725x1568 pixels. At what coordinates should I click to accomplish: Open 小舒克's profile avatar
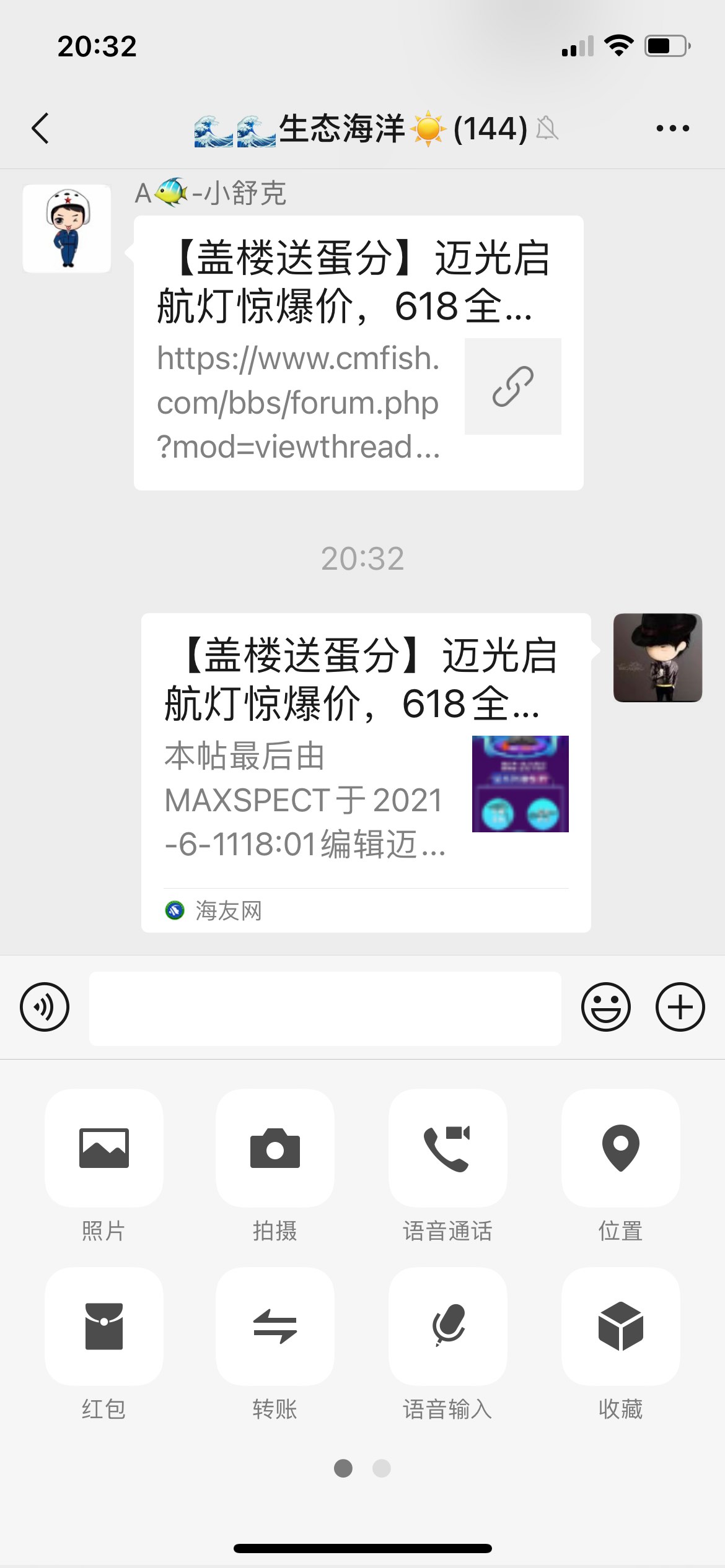[67, 229]
